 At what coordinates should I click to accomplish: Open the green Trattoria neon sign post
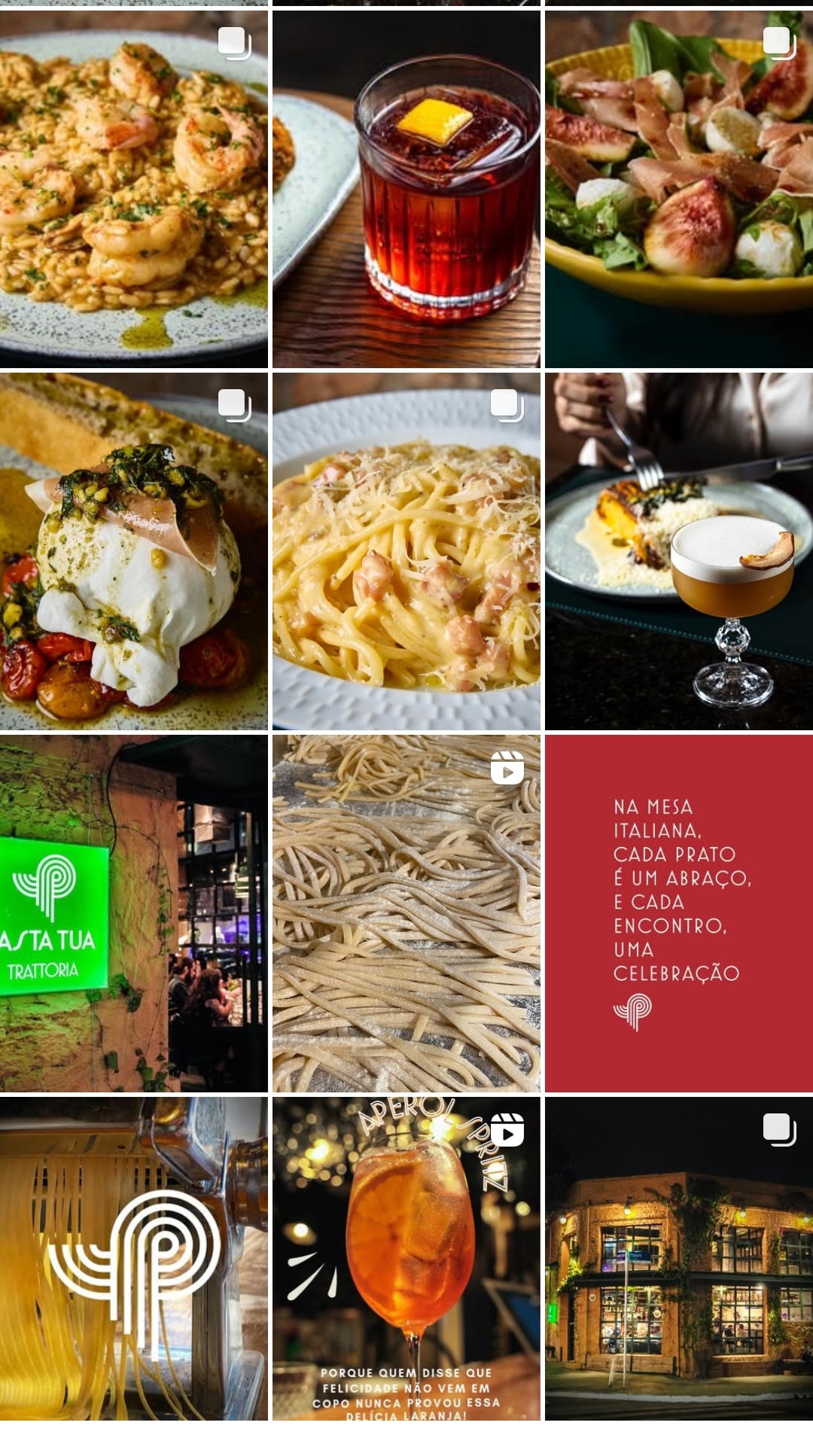coord(133,913)
